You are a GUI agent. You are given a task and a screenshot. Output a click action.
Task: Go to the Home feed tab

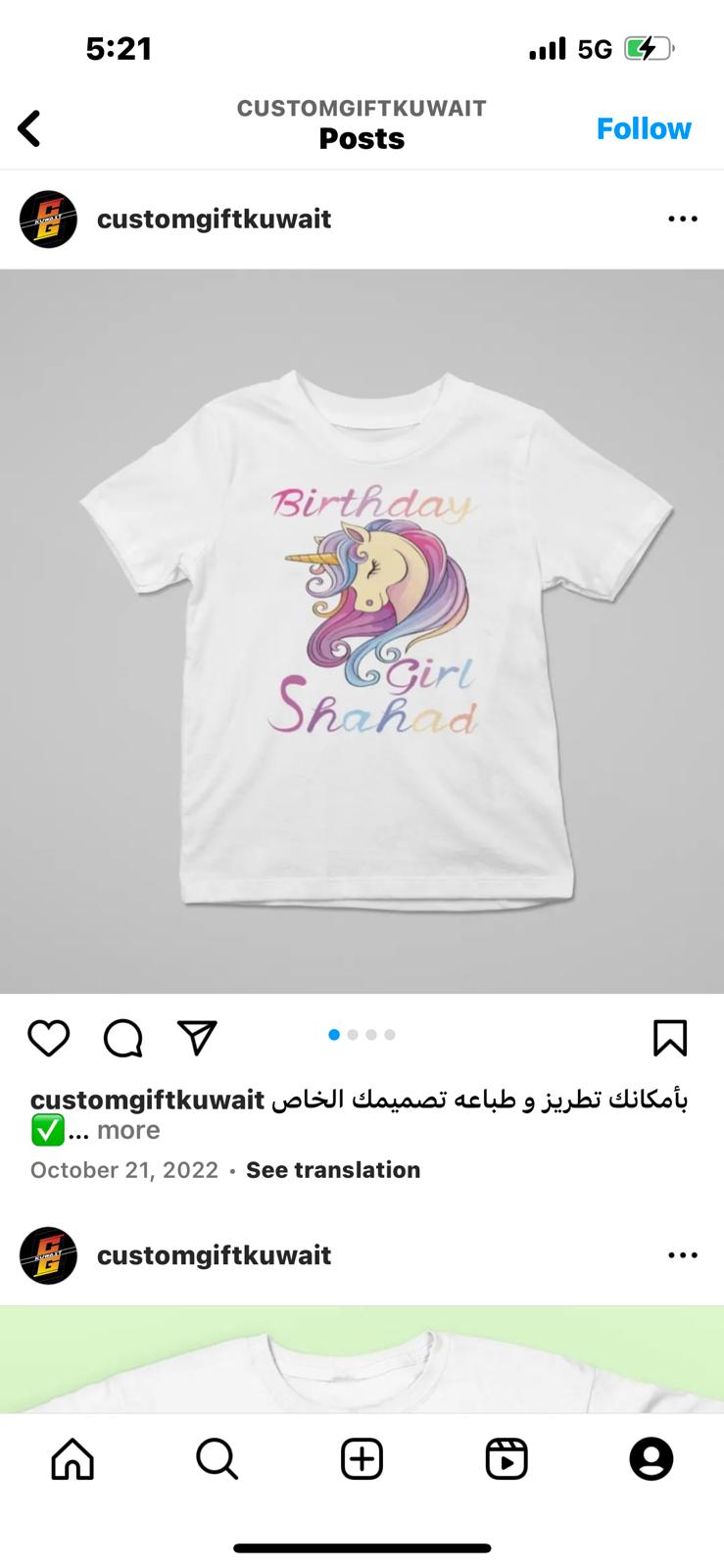click(x=72, y=1459)
